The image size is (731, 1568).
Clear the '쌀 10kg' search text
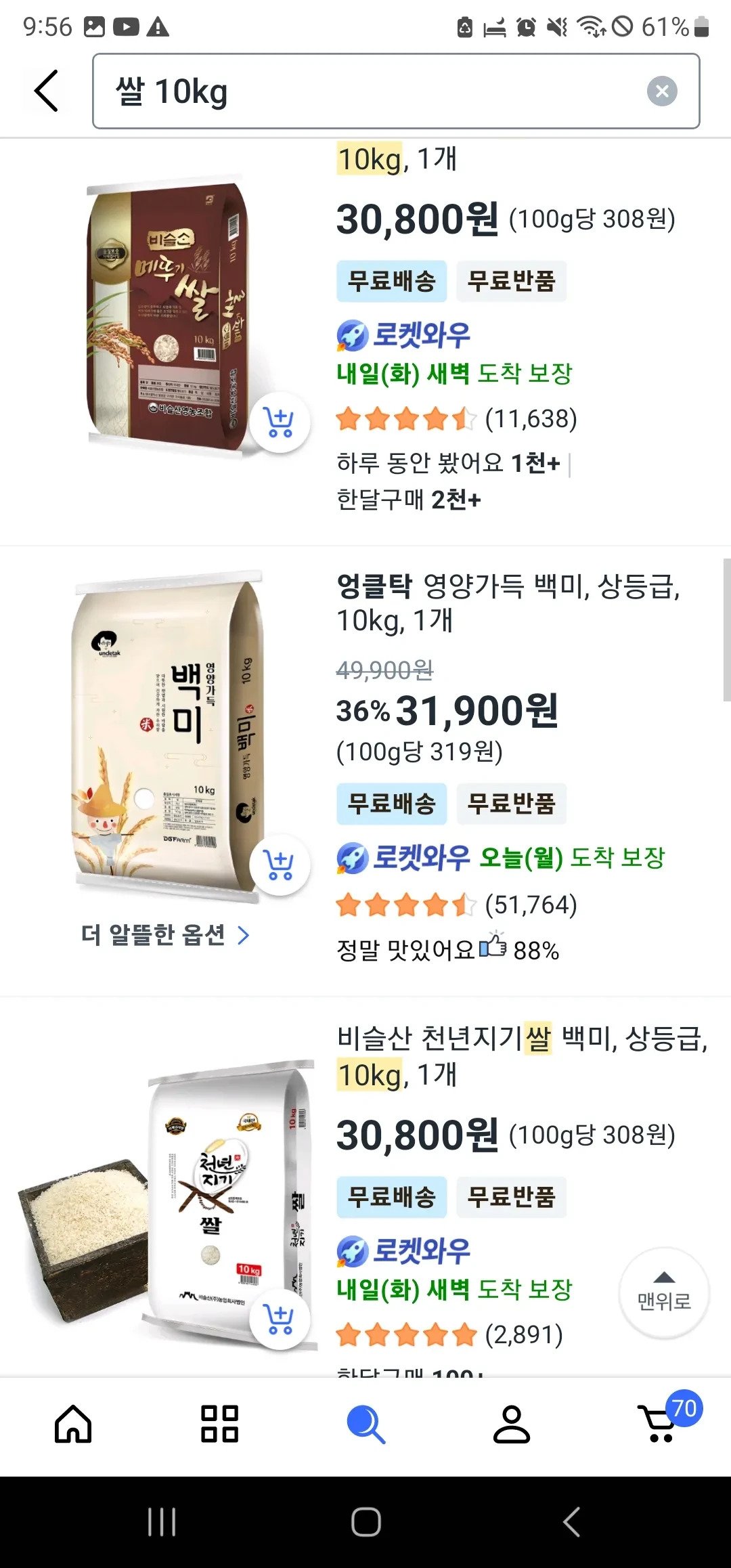[662, 91]
